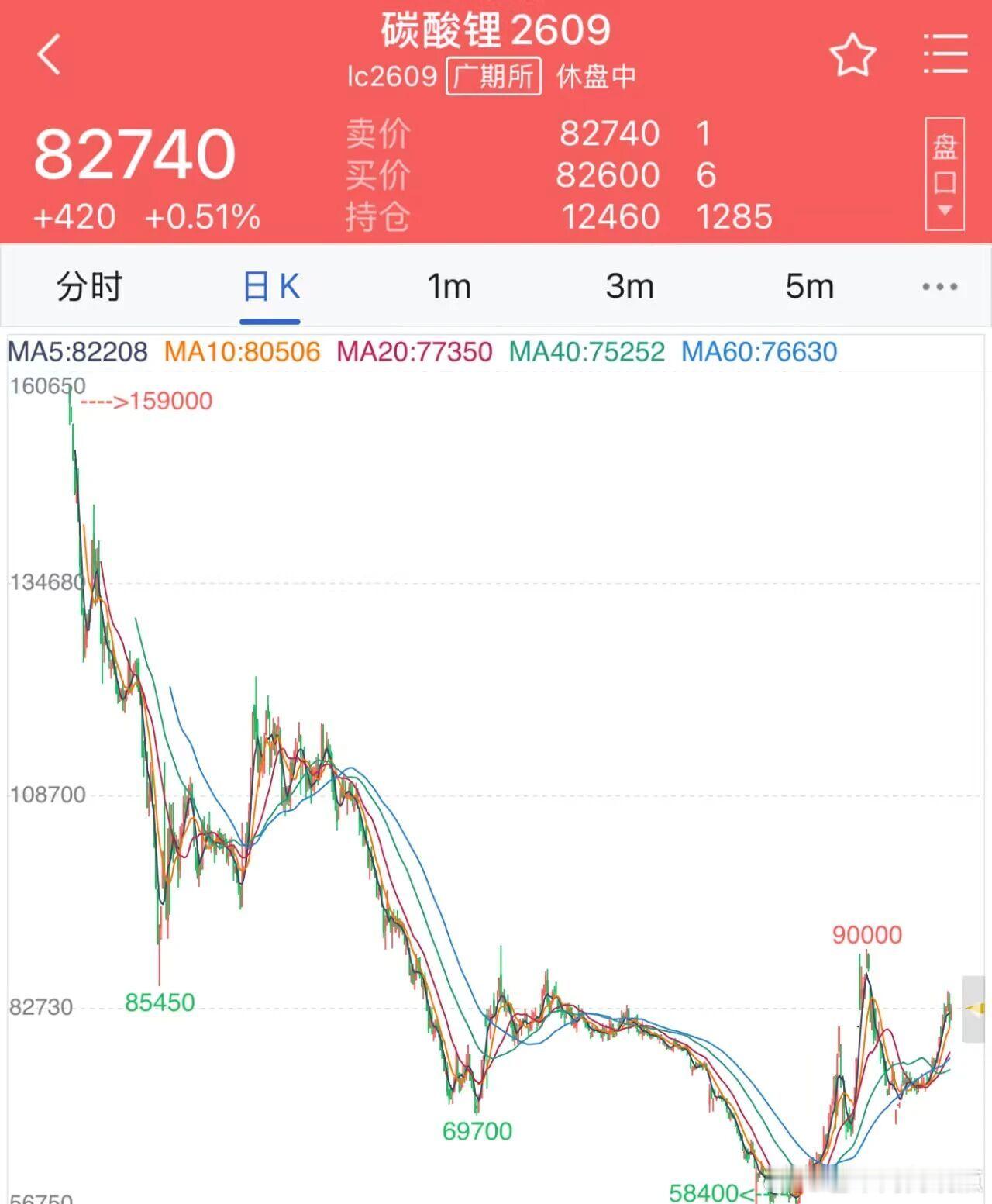Click the 90000 high price annotation
Viewport: 992px width, 1204px height.
tap(869, 935)
